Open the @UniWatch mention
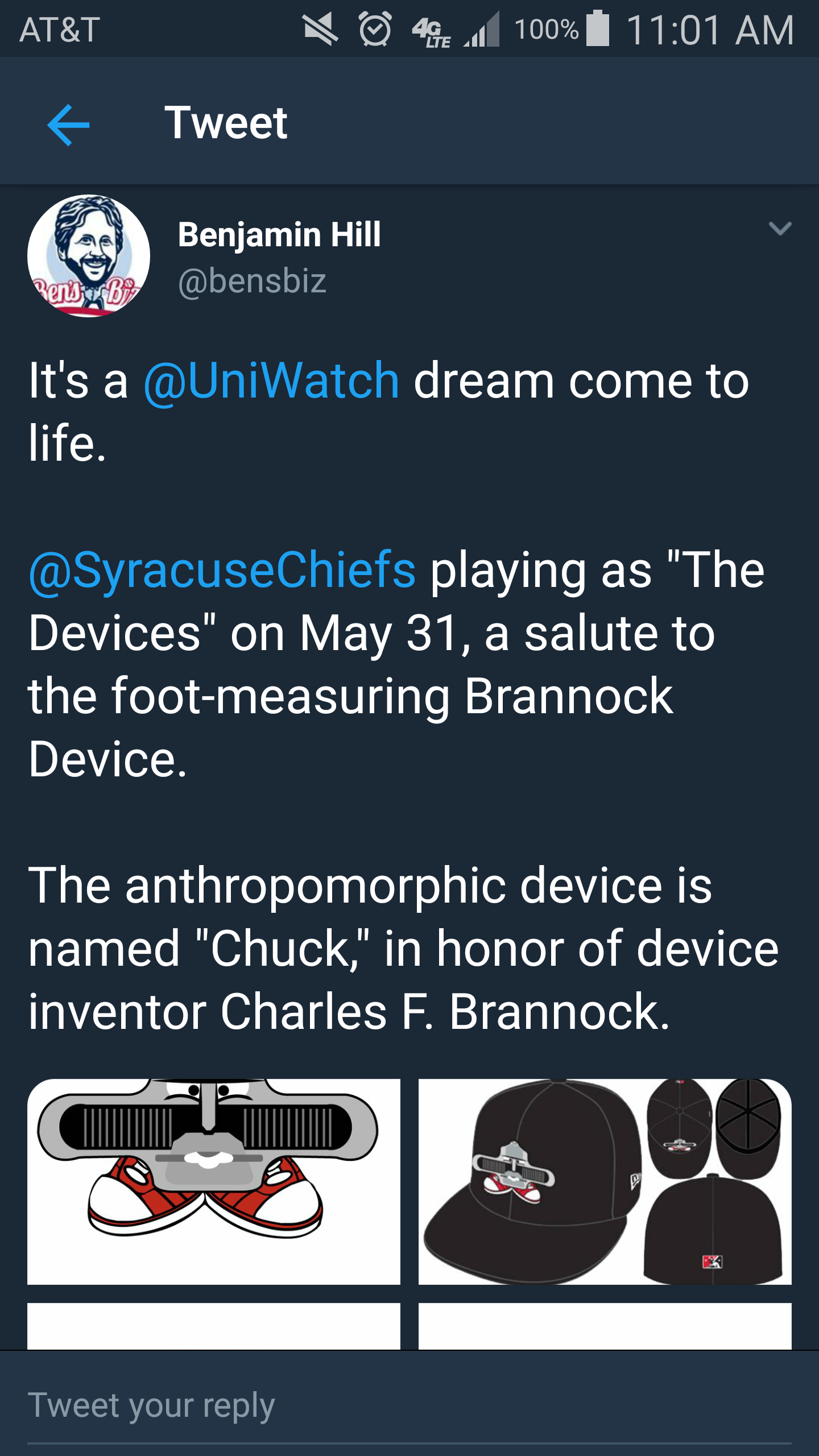 [271, 381]
